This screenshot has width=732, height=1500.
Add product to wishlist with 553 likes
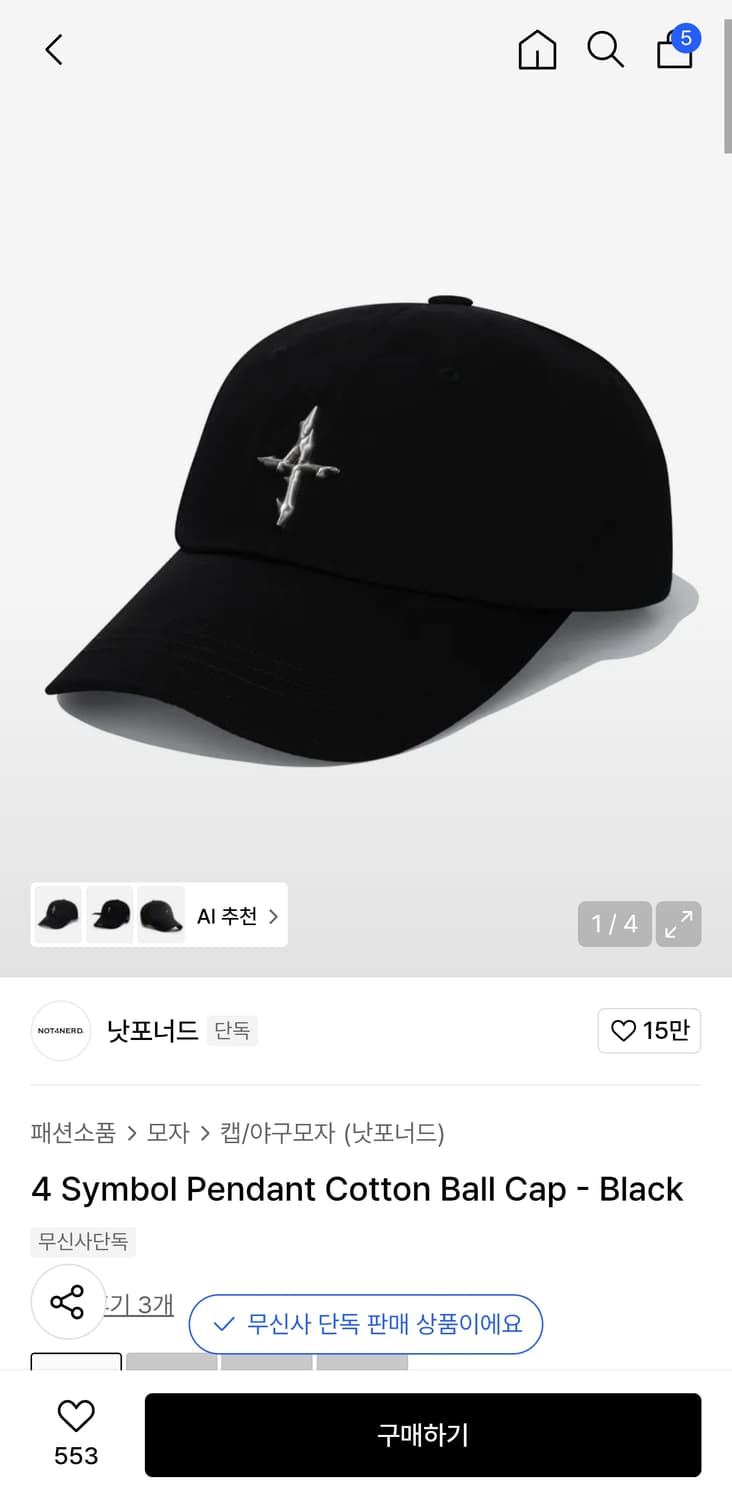click(x=76, y=1433)
